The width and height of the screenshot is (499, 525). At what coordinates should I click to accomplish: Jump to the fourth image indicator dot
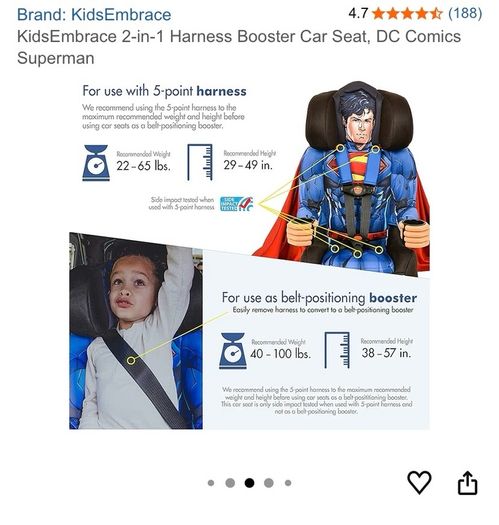[269, 483]
